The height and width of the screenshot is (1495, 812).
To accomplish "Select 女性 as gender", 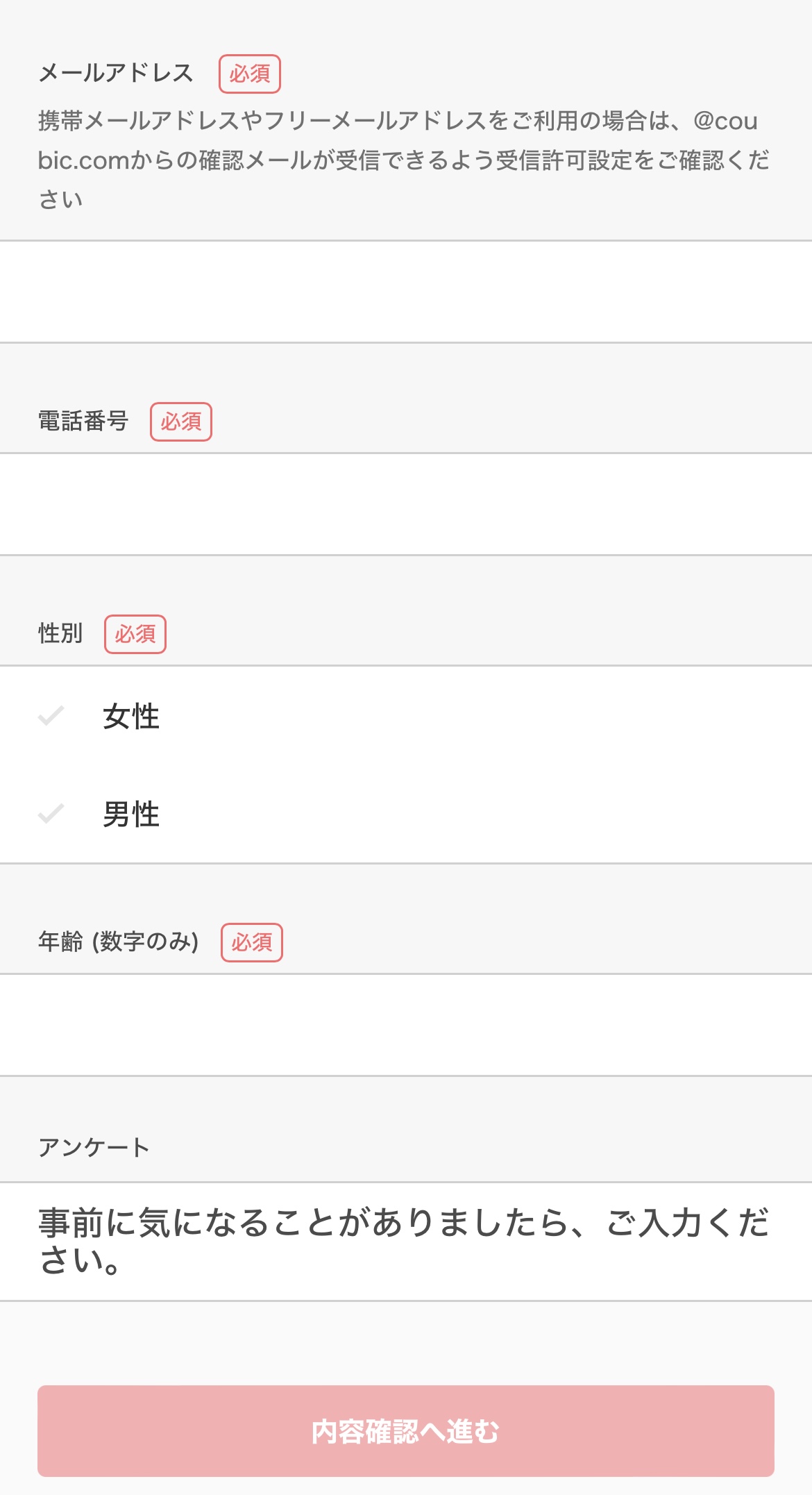I will point(406,716).
